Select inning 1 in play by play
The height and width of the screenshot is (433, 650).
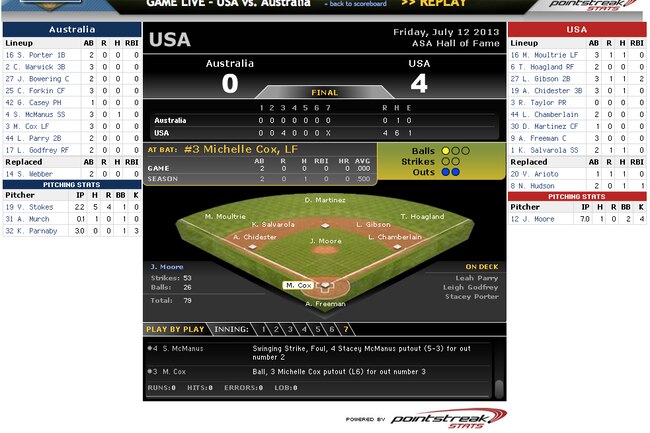262,328
